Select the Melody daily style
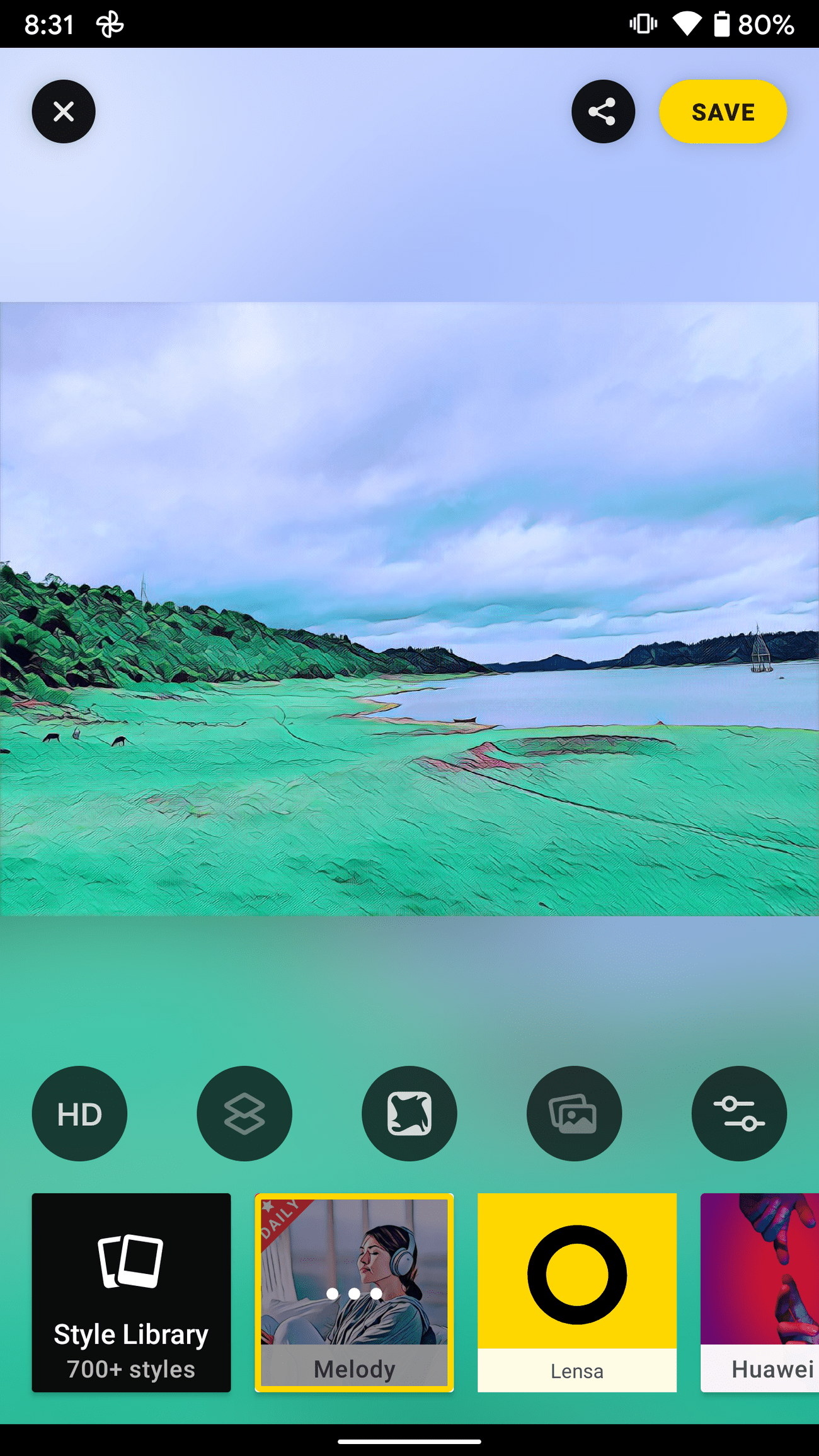The width and height of the screenshot is (819, 1456). tap(354, 1292)
